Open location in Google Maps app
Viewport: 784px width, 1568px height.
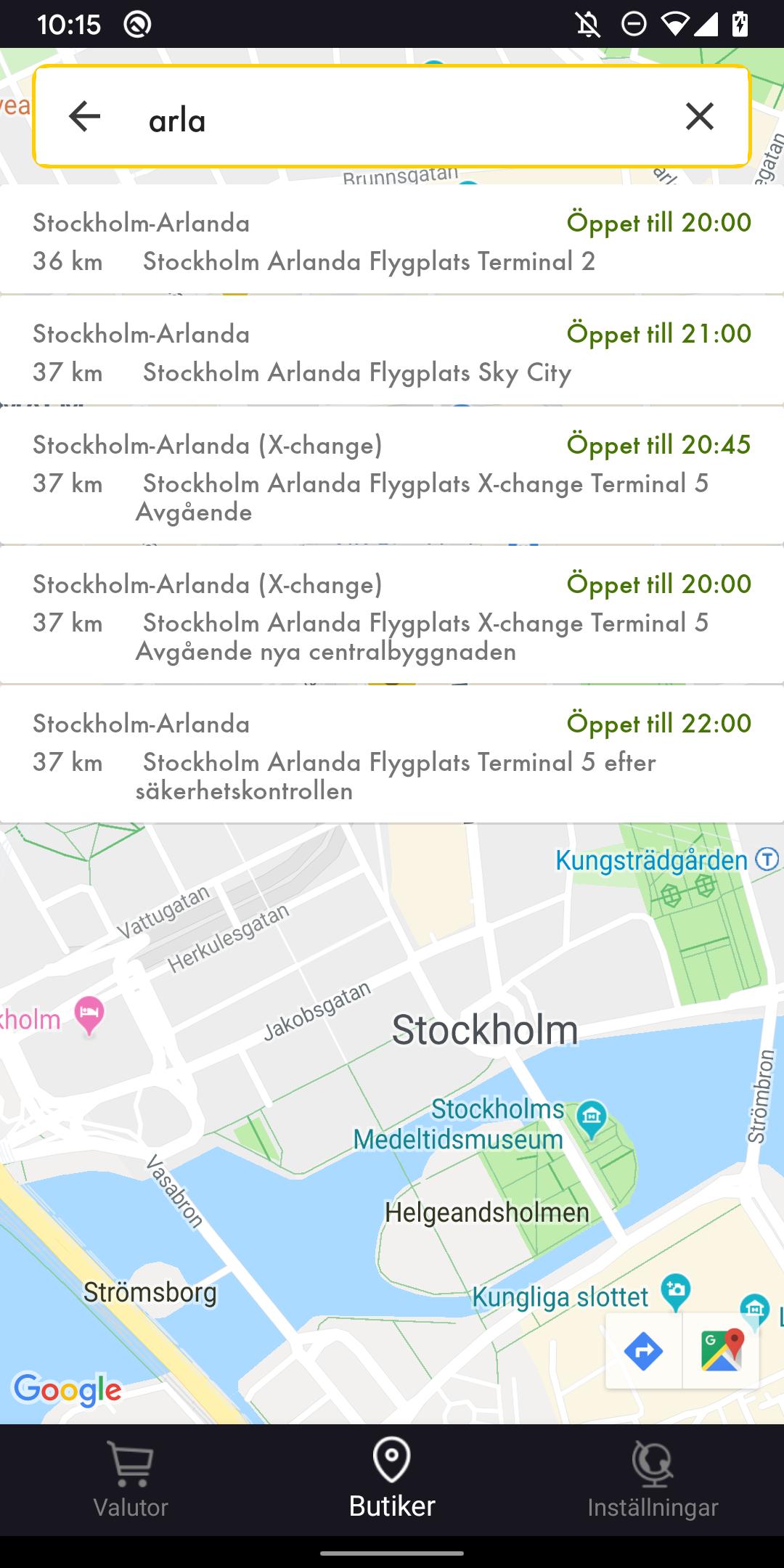722,1351
